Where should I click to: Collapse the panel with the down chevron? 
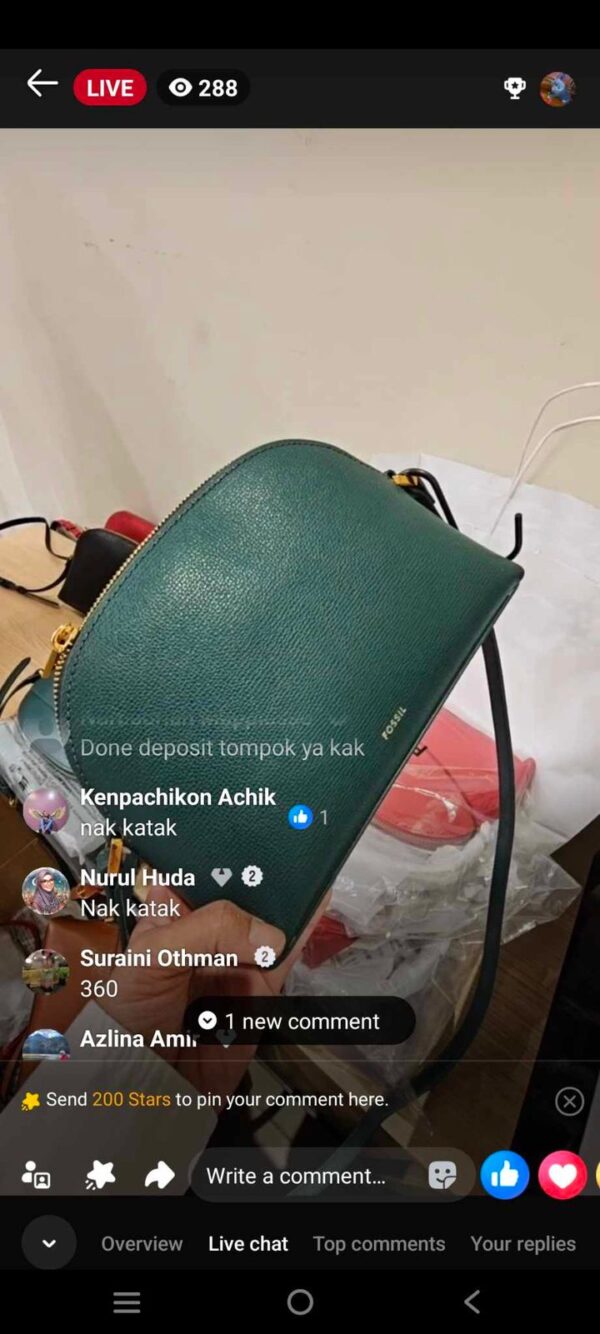[x=49, y=1243]
